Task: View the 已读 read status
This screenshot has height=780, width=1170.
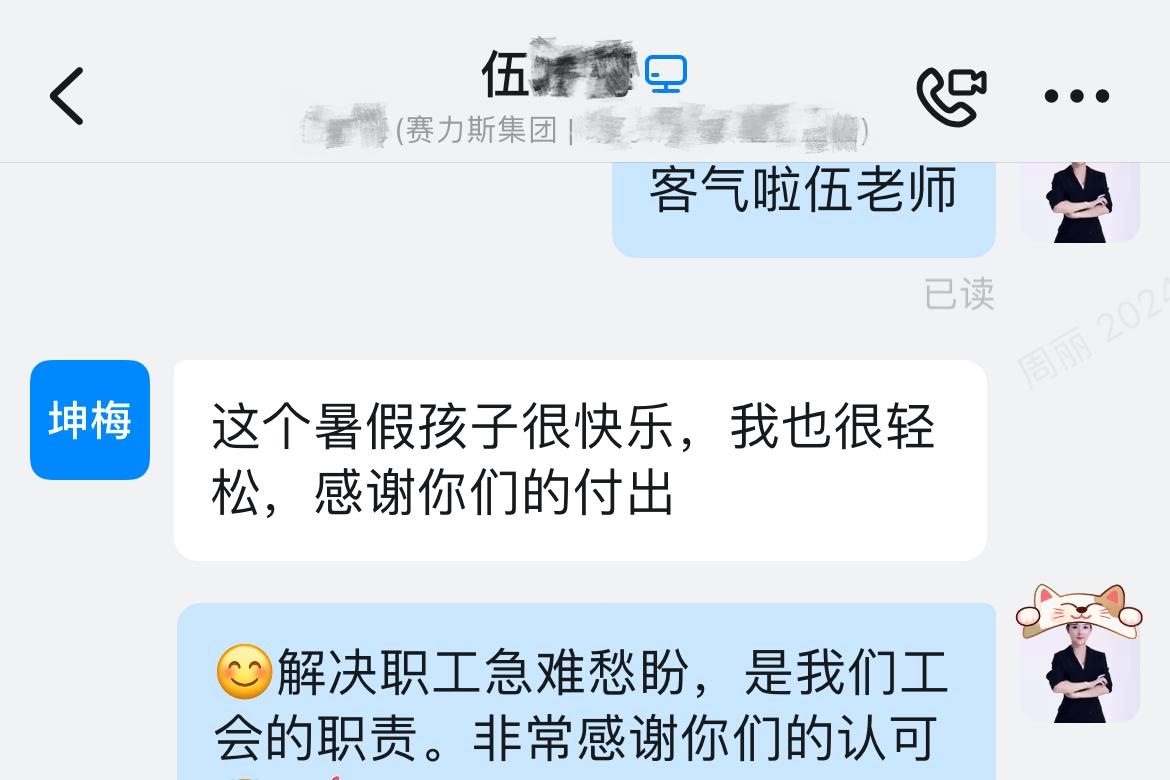Action: [x=958, y=294]
